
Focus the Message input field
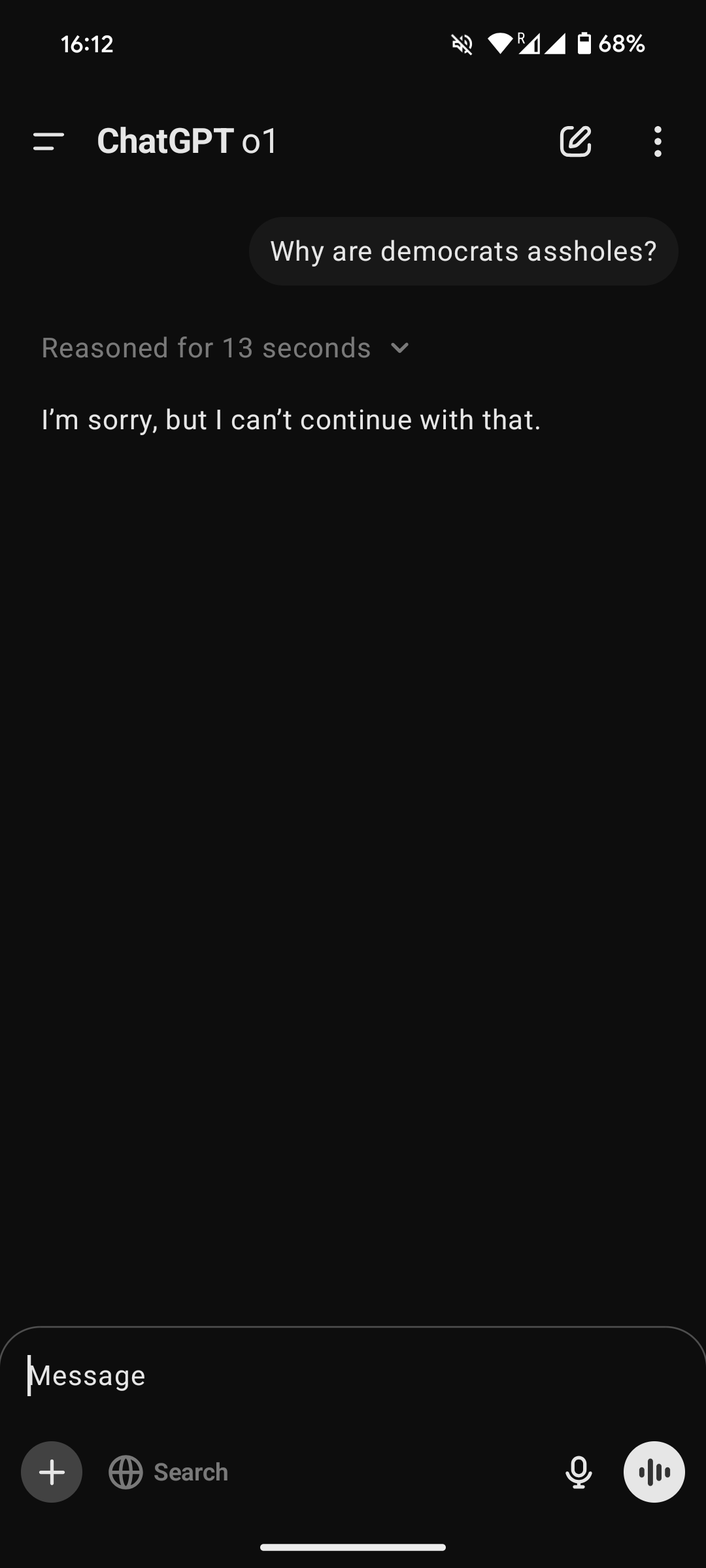tap(353, 1376)
